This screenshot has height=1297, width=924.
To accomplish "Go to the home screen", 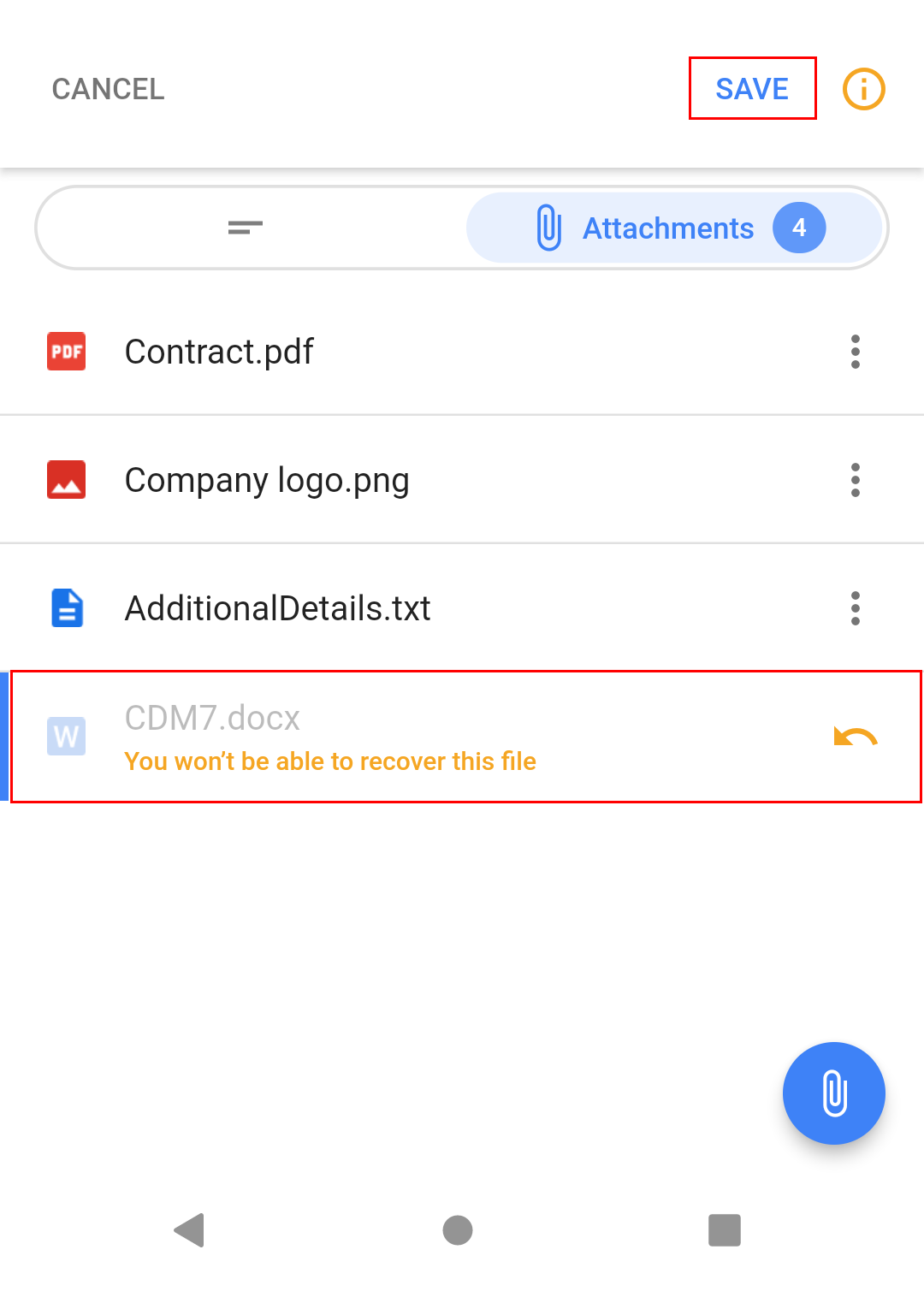I will (x=458, y=1230).
